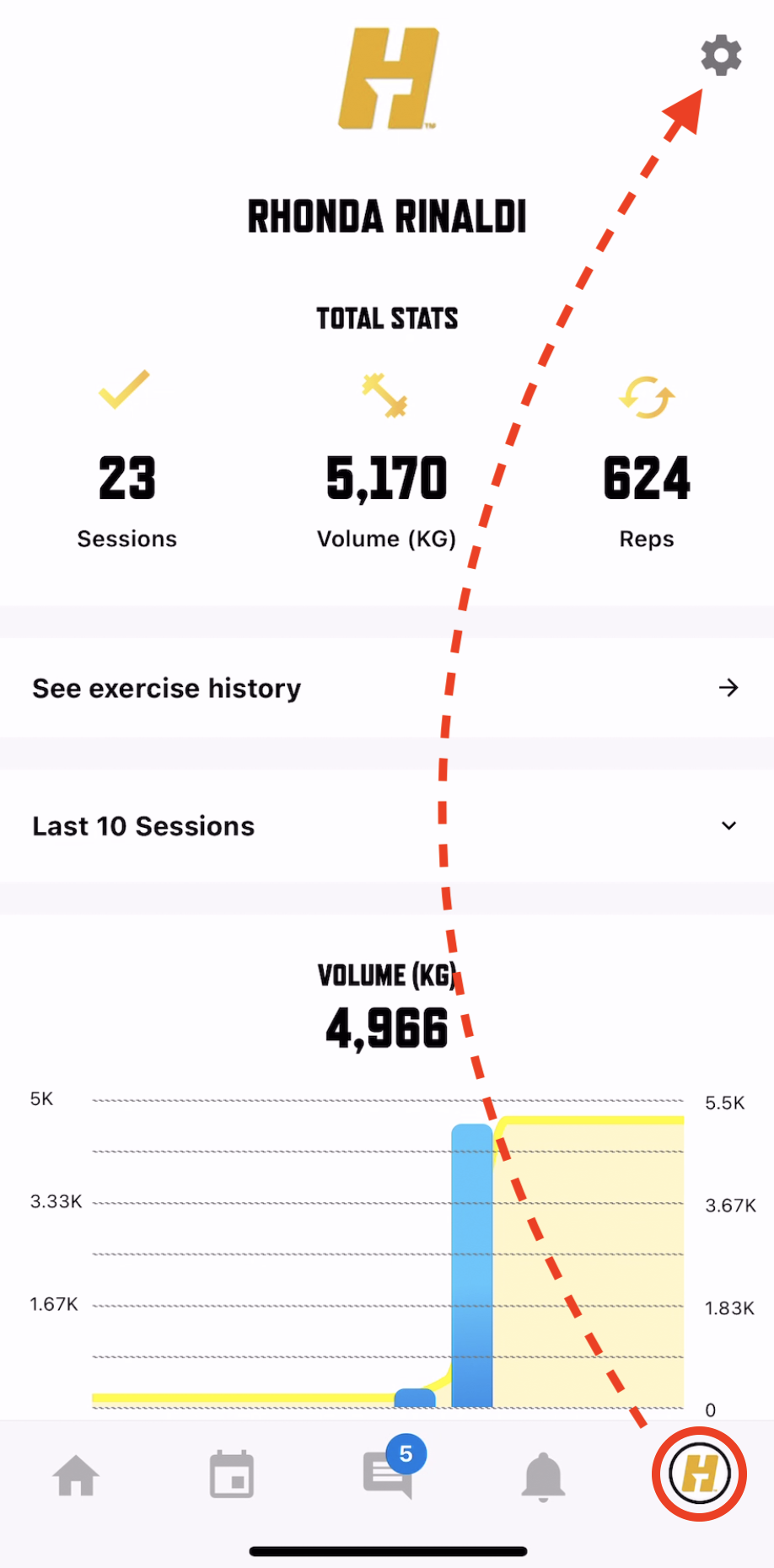Open the notifications bell tab
The width and height of the screenshot is (774, 1568).
(544, 1476)
